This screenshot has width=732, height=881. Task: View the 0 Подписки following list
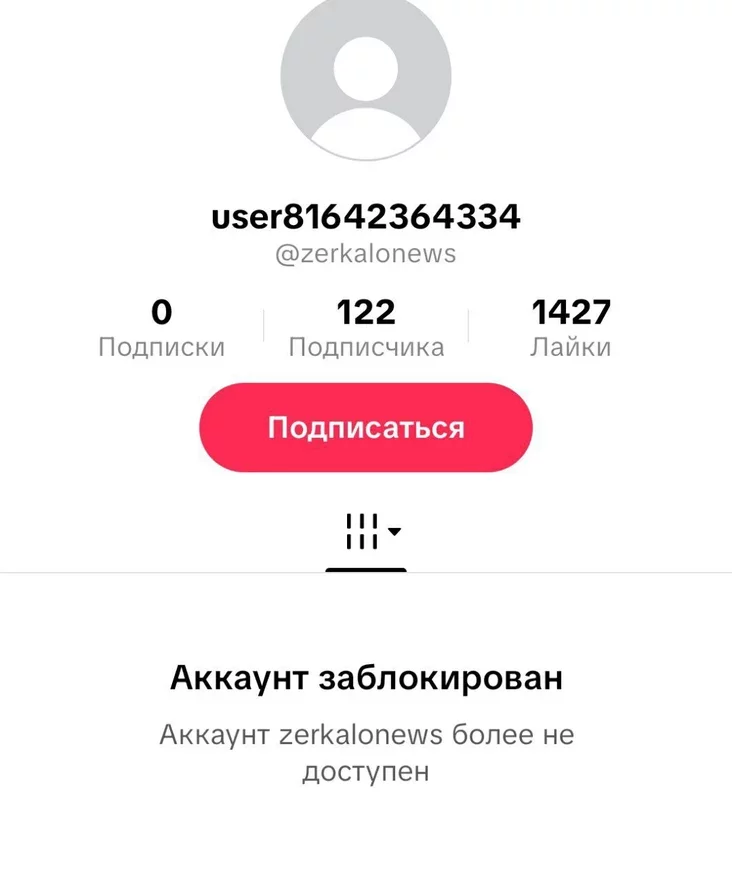(x=162, y=329)
